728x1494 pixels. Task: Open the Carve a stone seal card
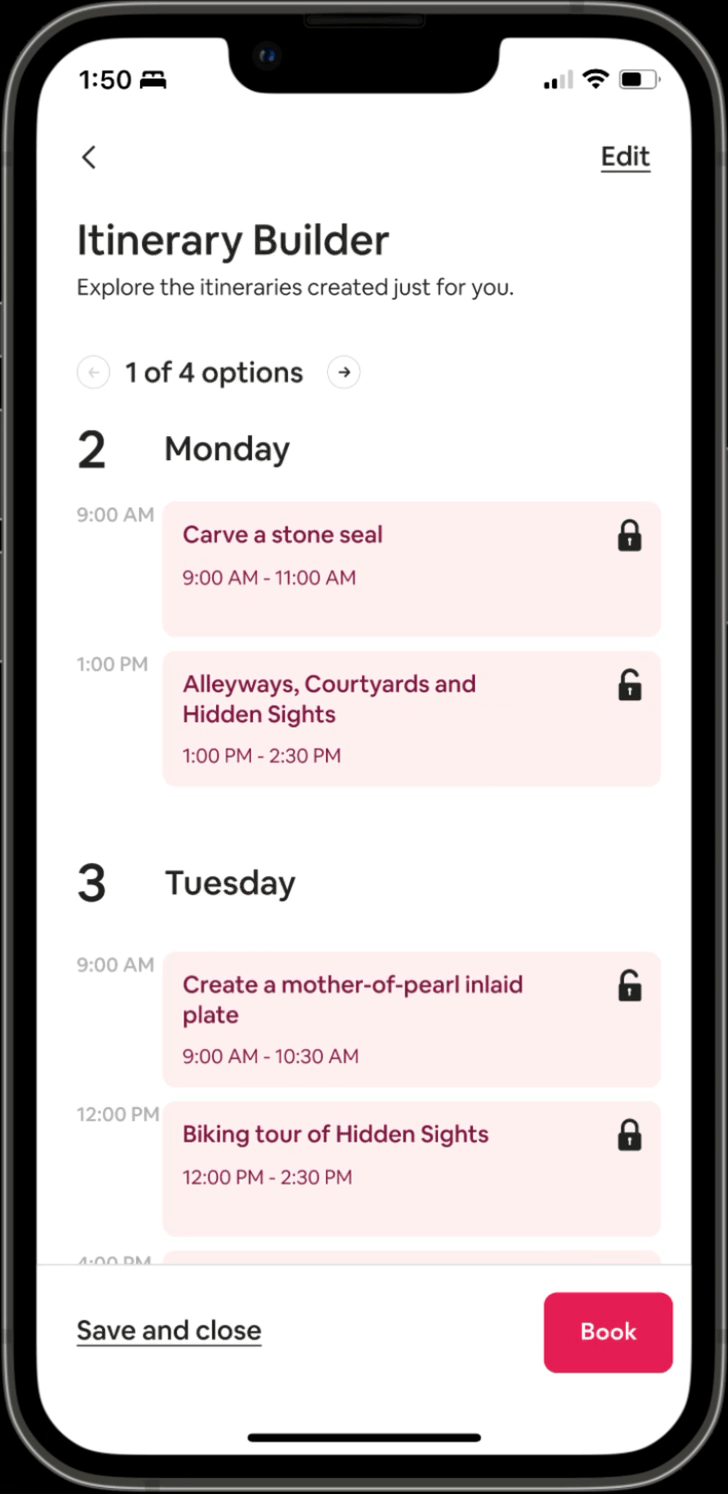pyautogui.click(x=411, y=568)
